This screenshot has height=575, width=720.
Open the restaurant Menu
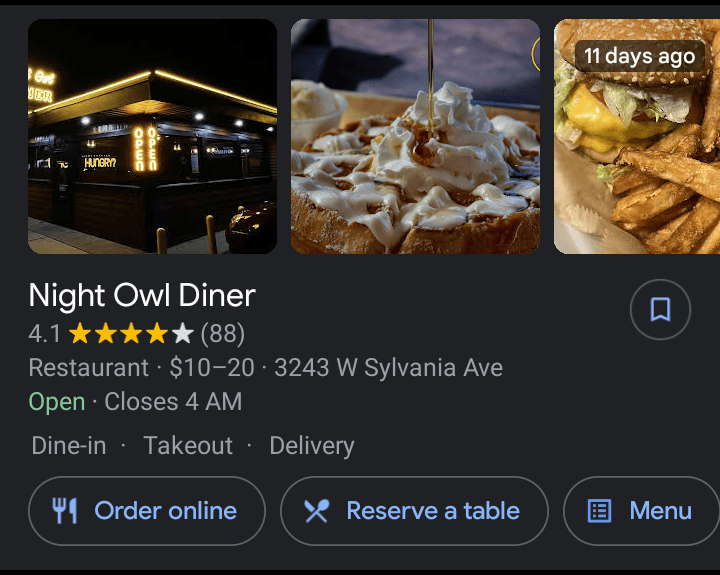[x=642, y=511]
